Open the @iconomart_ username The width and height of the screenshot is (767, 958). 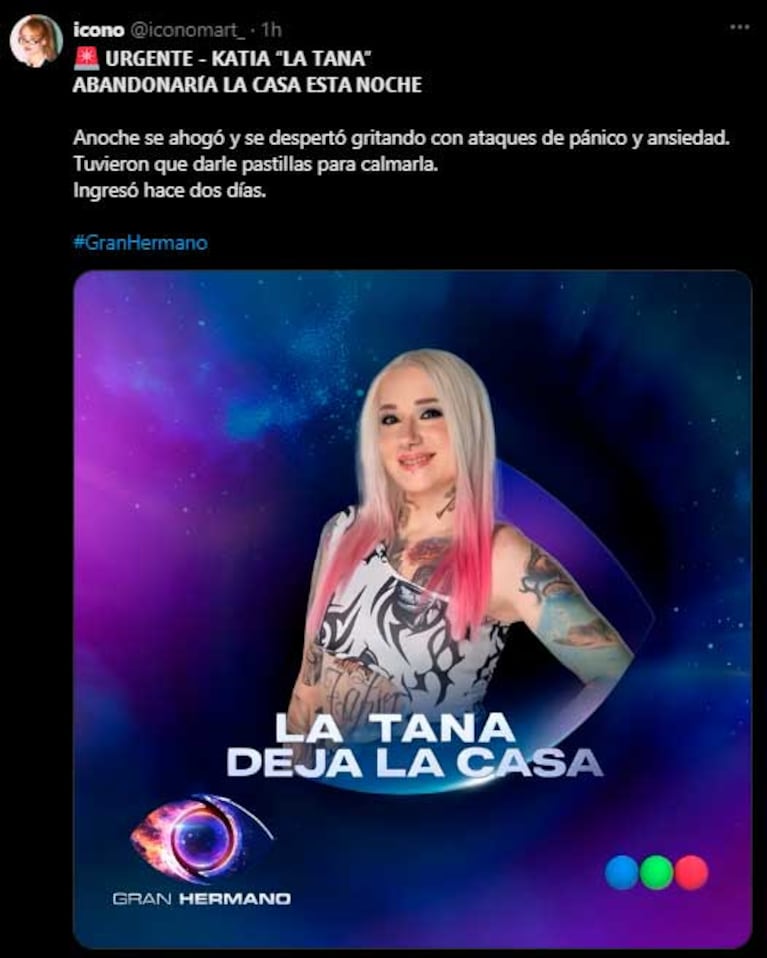(x=186, y=31)
